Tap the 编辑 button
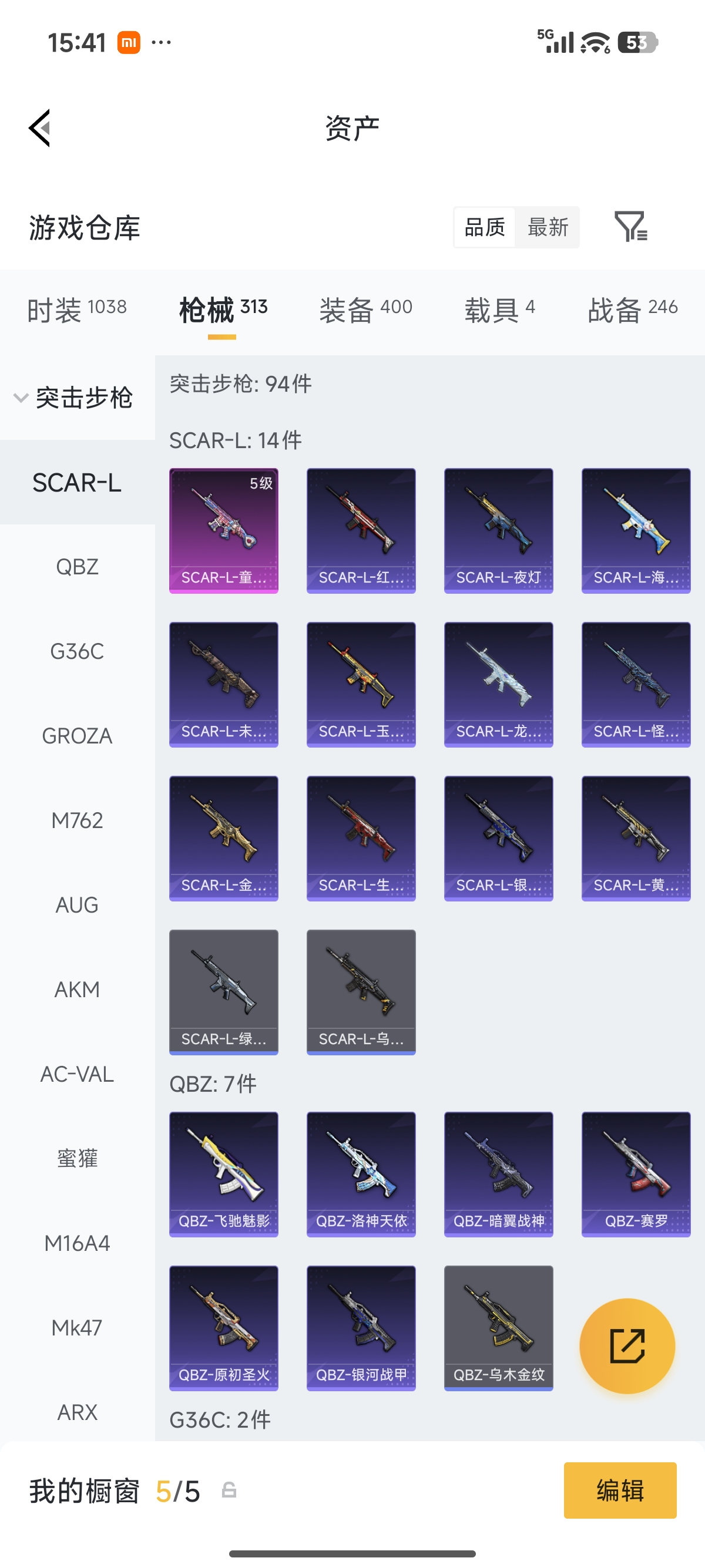The image size is (705, 1568). (620, 1490)
